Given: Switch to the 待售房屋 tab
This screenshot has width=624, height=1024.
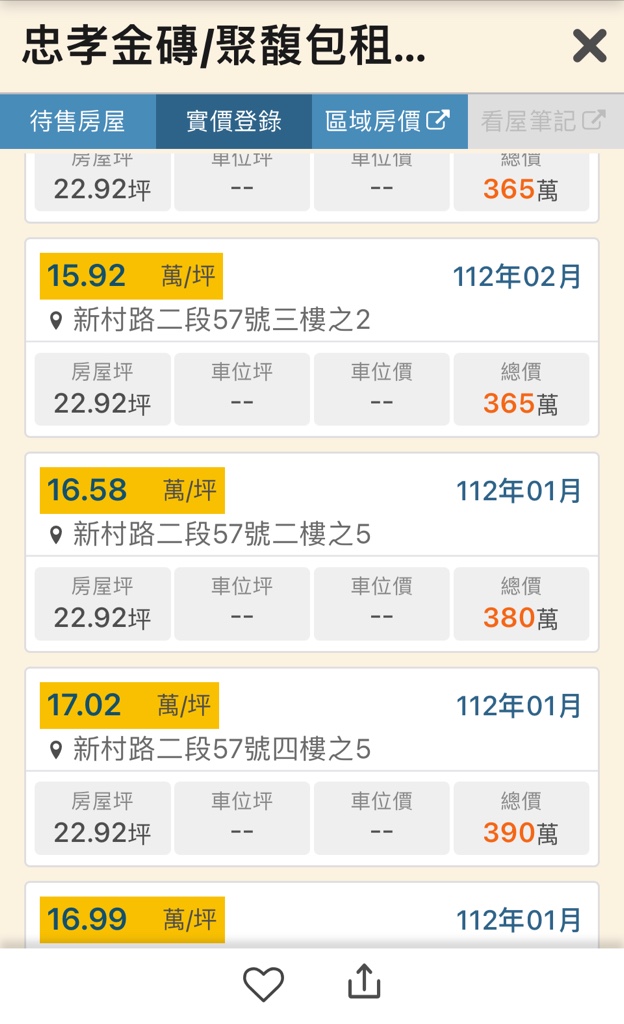Looking at the screenshot, I should 78,122.
